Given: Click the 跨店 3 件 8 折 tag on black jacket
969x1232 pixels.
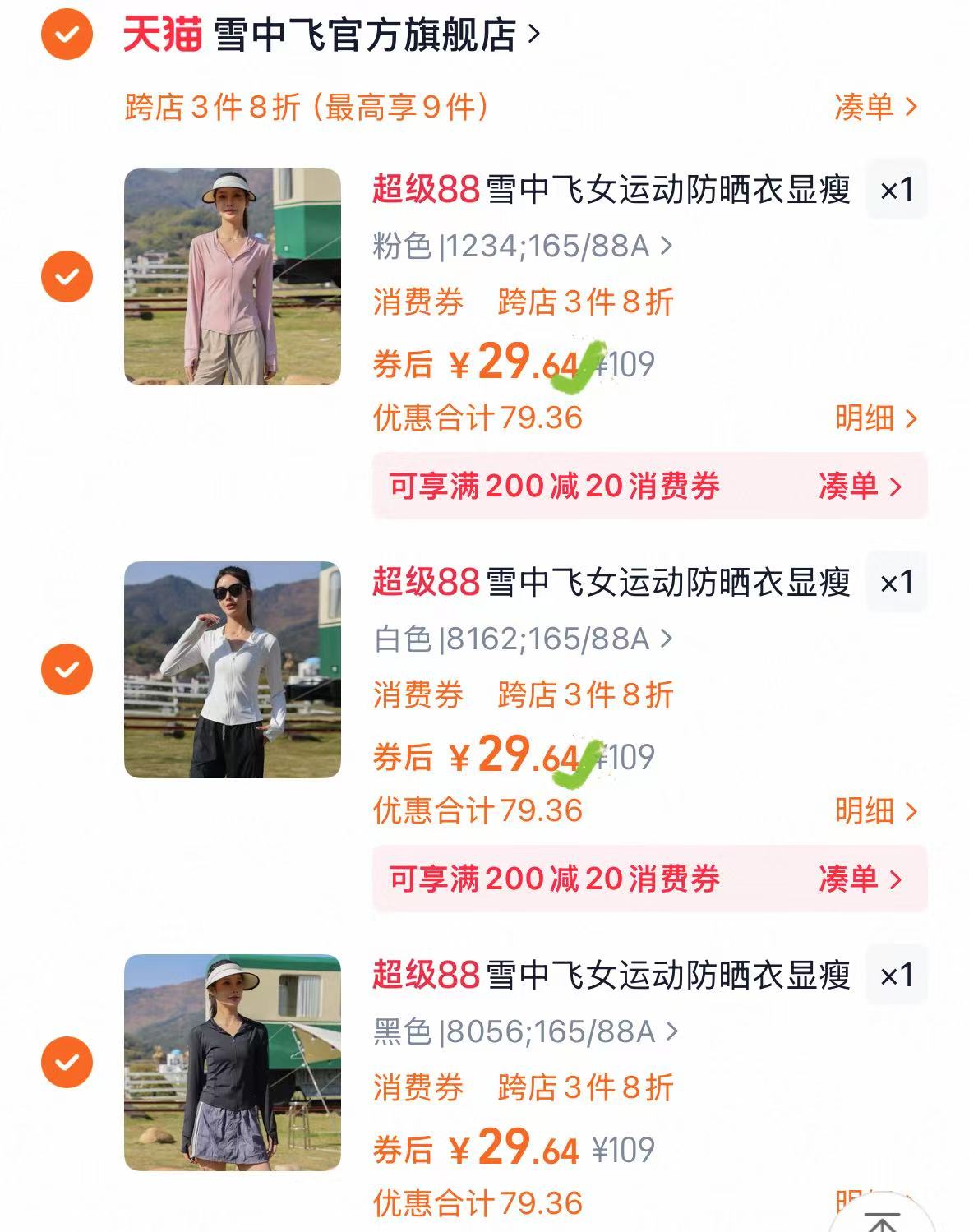Looking at the screenshot, I should [x=584, y=1090].
